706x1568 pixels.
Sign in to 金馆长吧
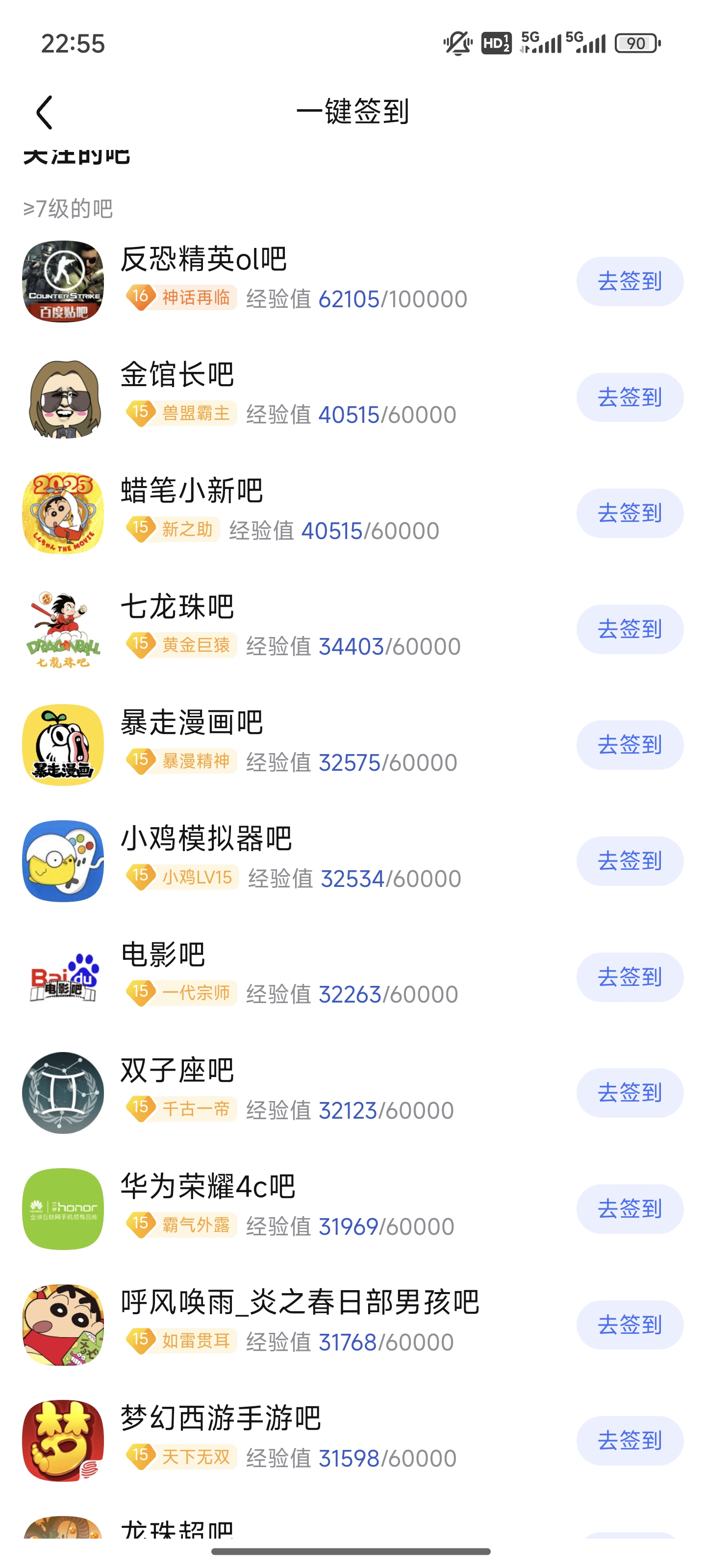(x=629, y=397)
